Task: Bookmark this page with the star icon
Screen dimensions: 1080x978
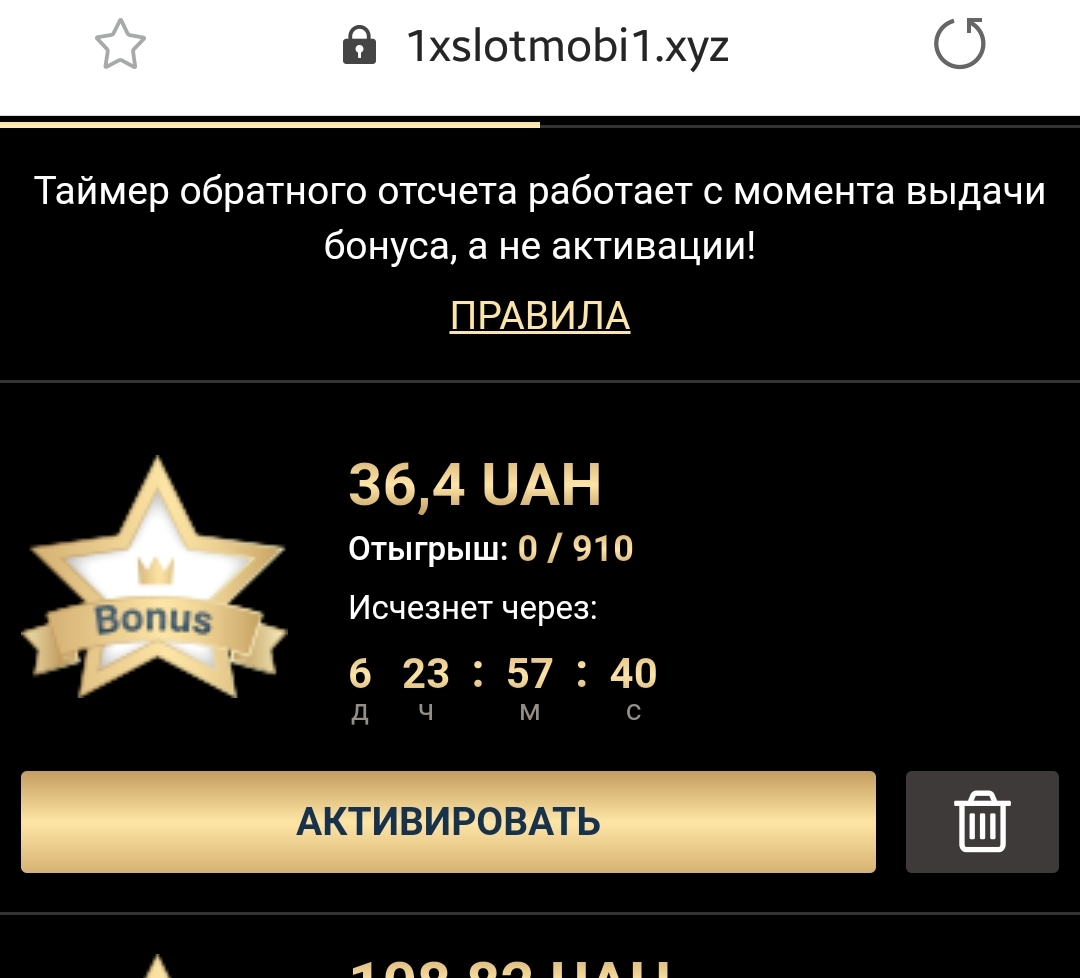Action: tap(120, 46)
